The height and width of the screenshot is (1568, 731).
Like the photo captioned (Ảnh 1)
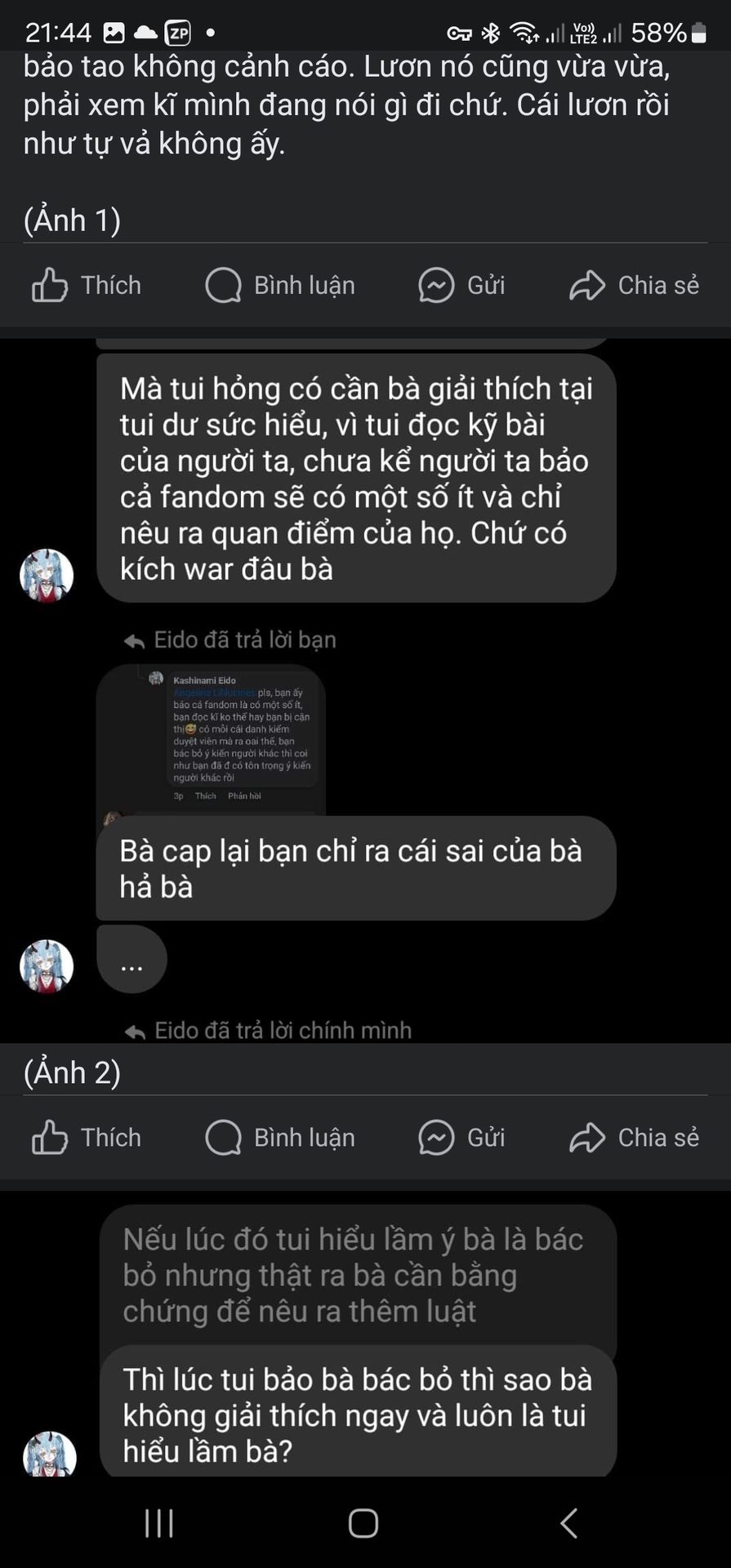[87, 286]
